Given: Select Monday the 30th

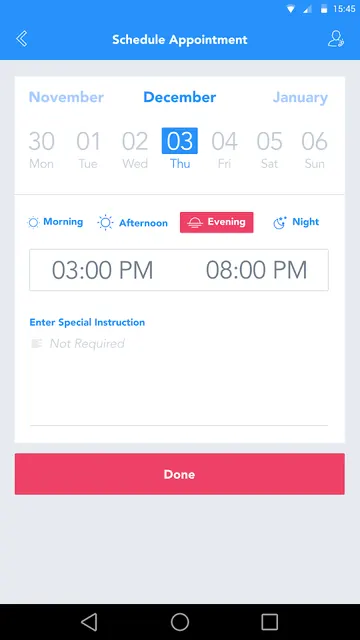Looking at the screenshot, I should pos(41,149).
